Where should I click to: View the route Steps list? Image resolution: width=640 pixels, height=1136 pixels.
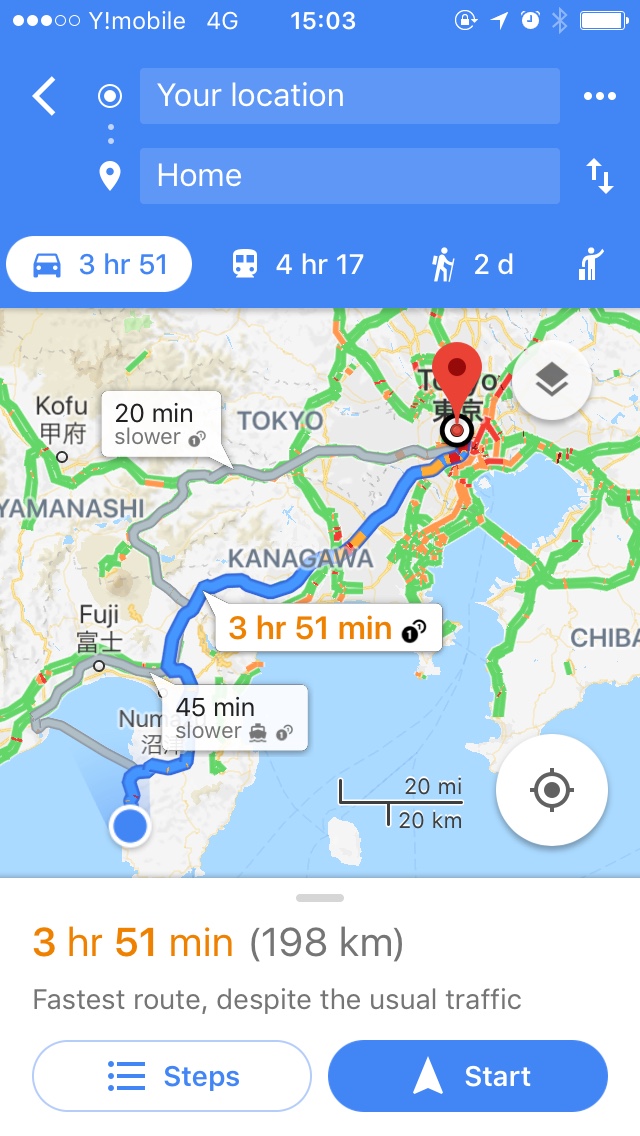click(x=172, y=1076)
